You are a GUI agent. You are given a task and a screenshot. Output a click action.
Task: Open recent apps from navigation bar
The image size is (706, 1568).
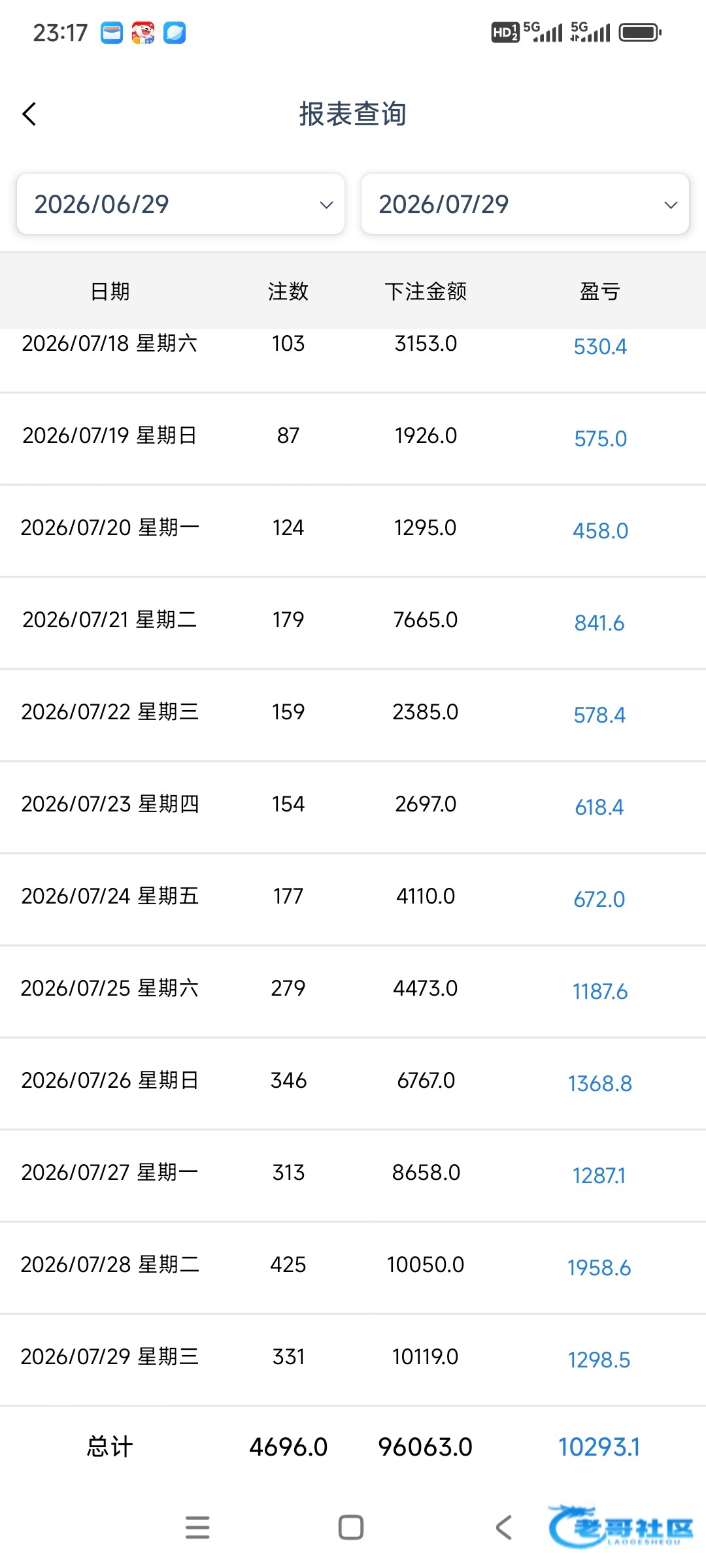tap(197, 1527)
